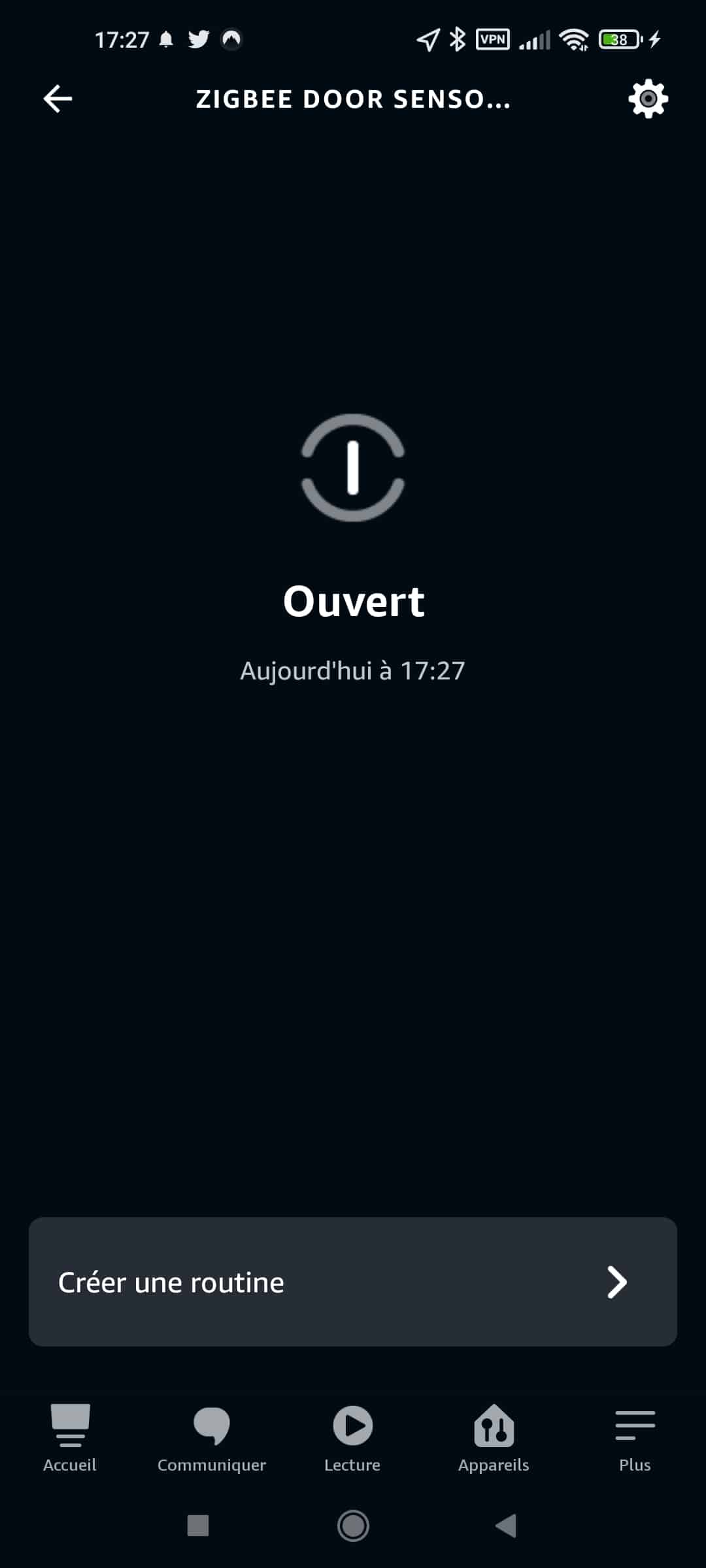Go to the Appareils tab
Image resolution: width=706 pixels, height=1568 pixels.
point(494,1437)
